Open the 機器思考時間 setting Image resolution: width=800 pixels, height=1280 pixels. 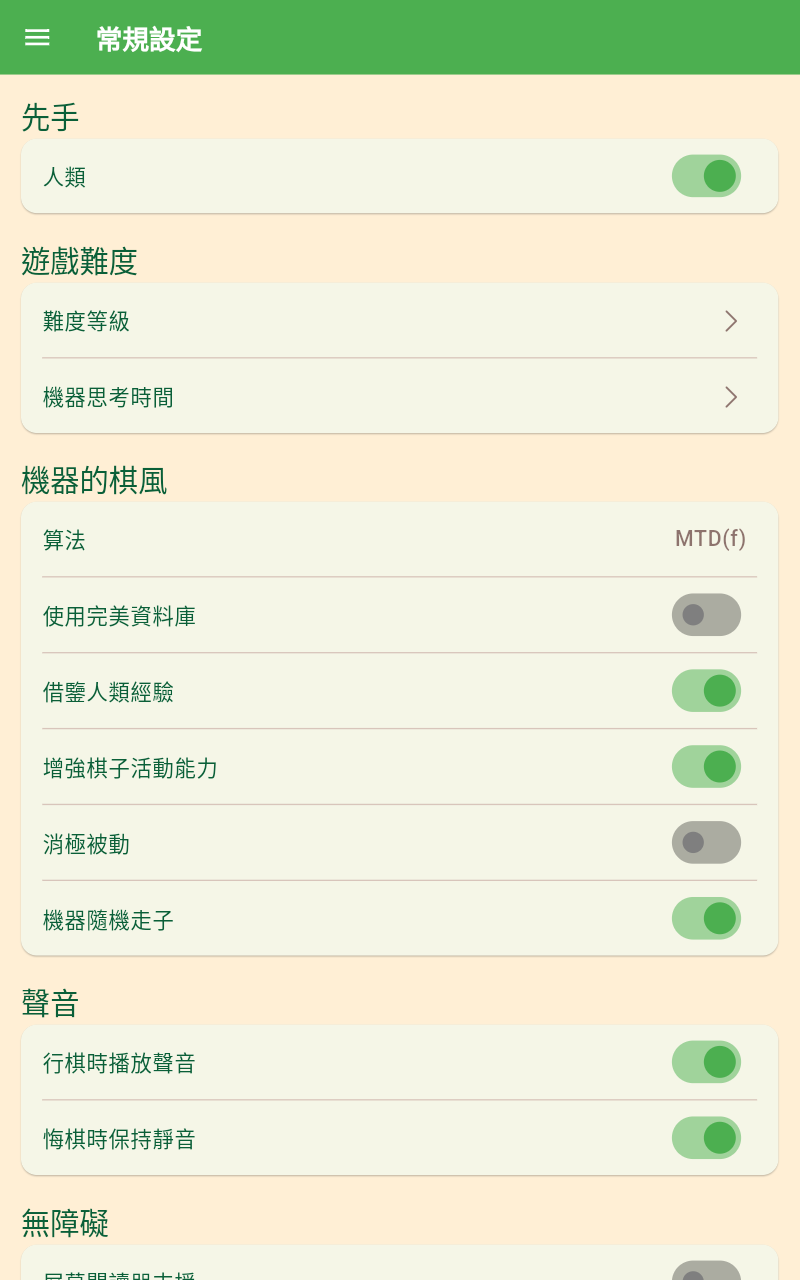click(399, 397)
